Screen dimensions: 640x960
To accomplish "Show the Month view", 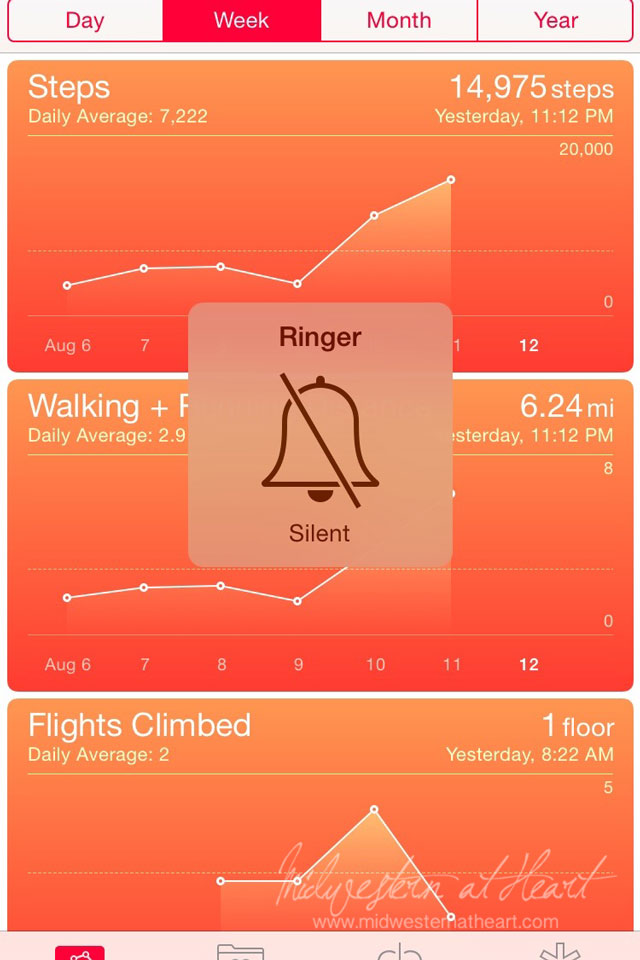I will click(399, 21).
